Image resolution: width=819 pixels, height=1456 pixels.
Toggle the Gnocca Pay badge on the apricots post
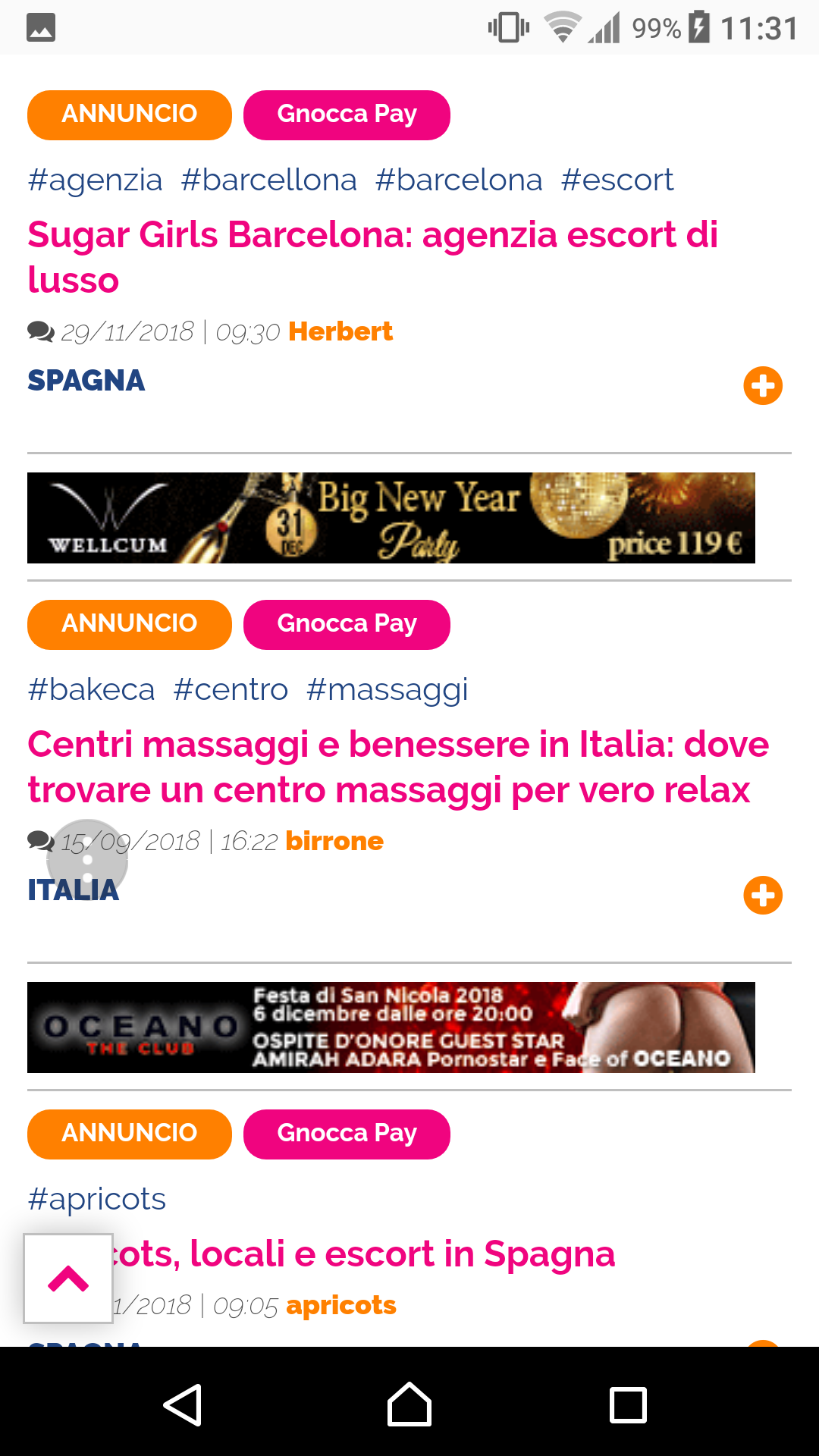pyautogui.click(x=347, y=1134)
